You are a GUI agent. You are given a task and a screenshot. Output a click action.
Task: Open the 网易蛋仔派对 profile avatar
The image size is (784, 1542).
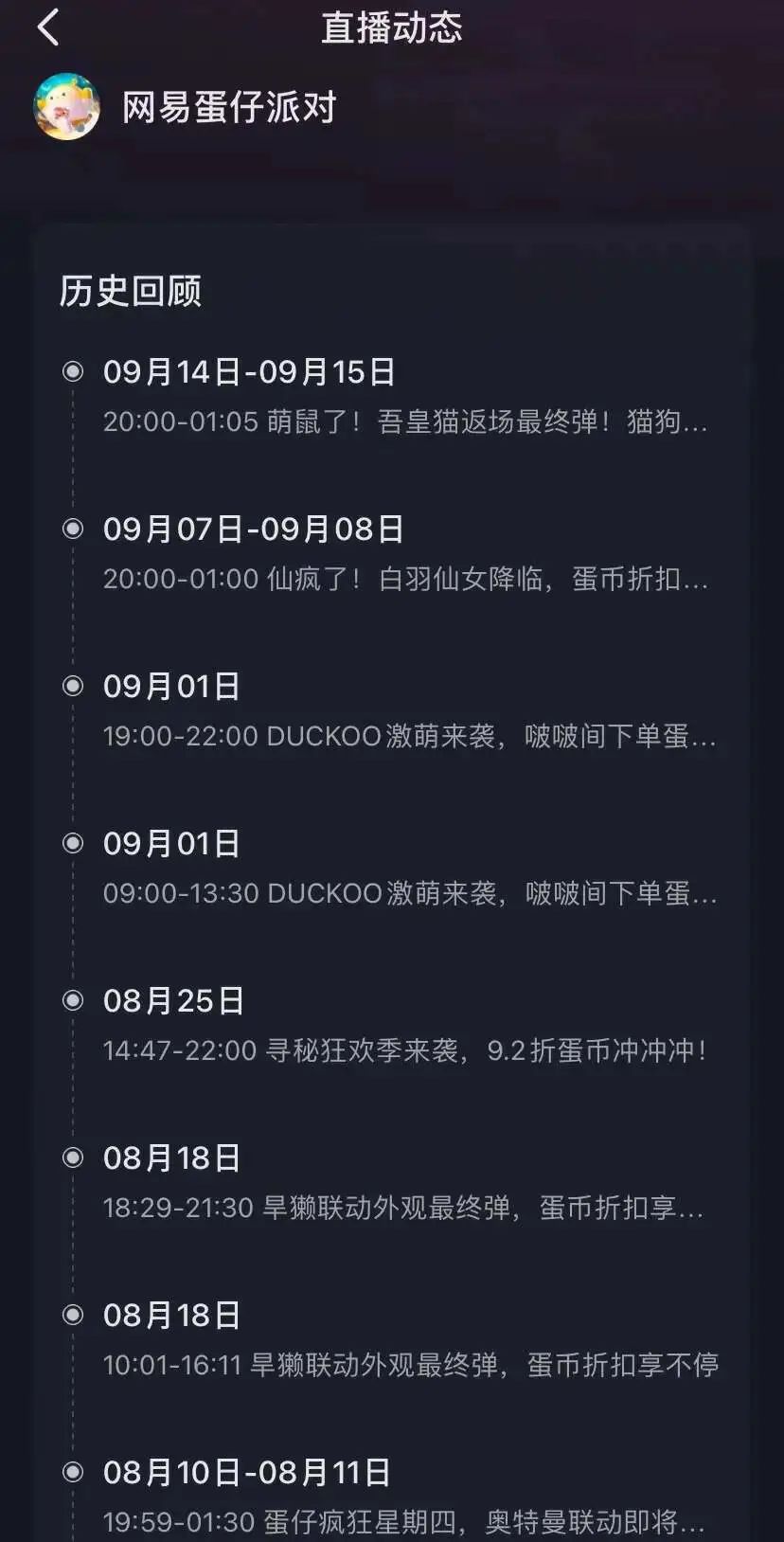tap(67, 107)
